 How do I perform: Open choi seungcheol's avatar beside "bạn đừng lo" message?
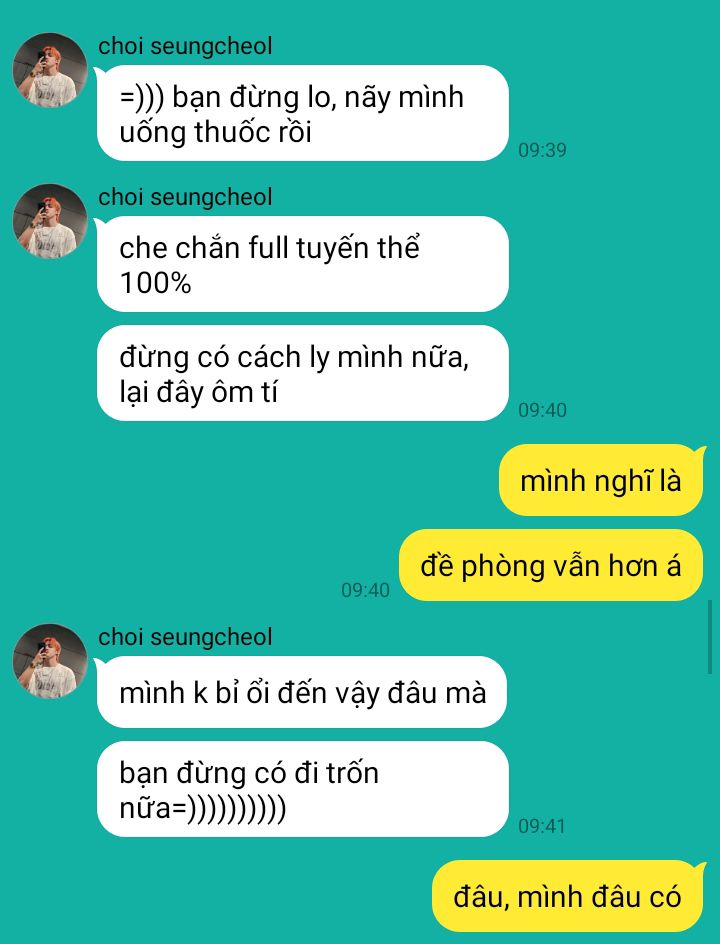(50, 70)
